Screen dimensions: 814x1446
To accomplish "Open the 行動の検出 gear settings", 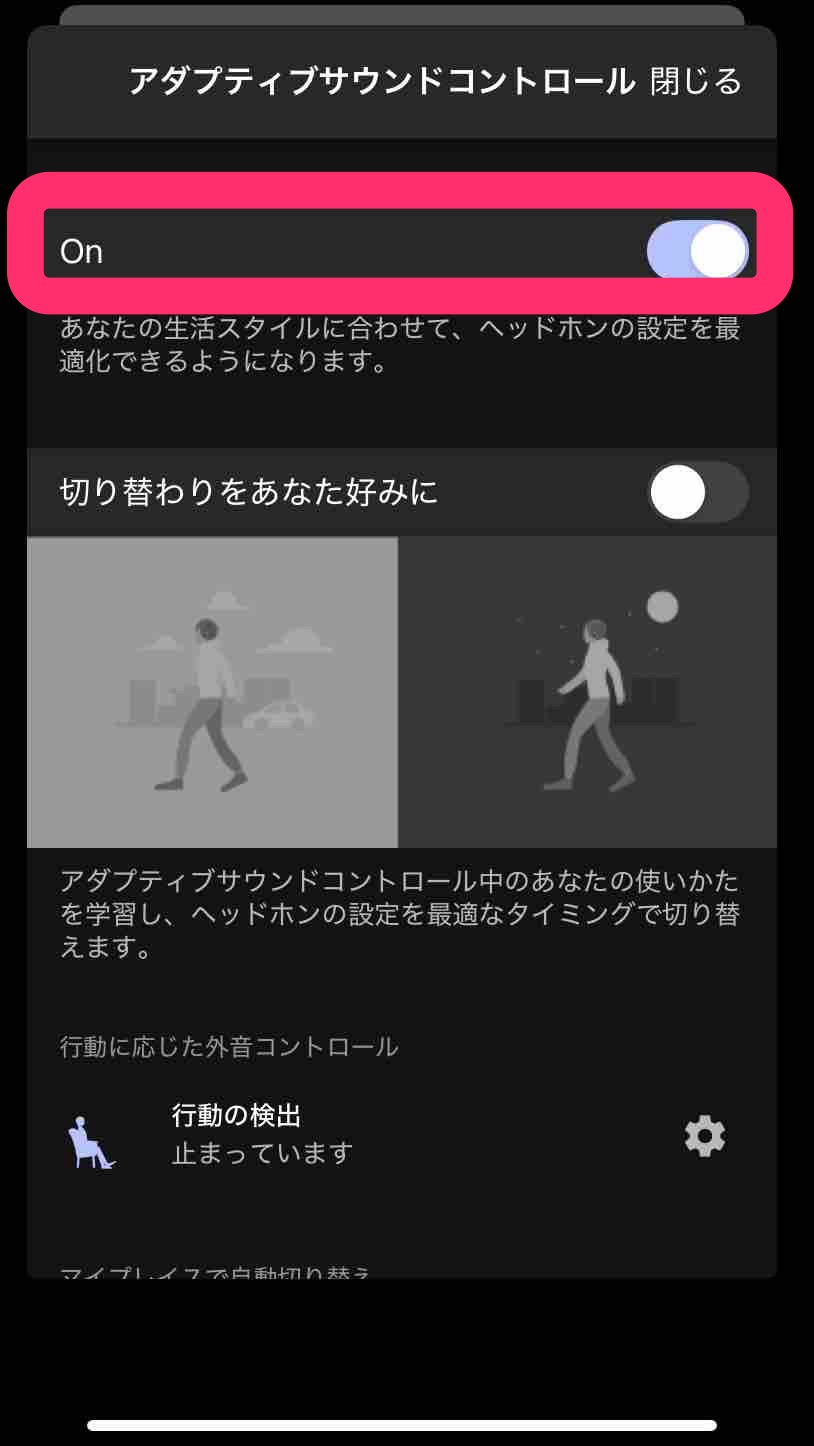I will tap(705, 1136).
